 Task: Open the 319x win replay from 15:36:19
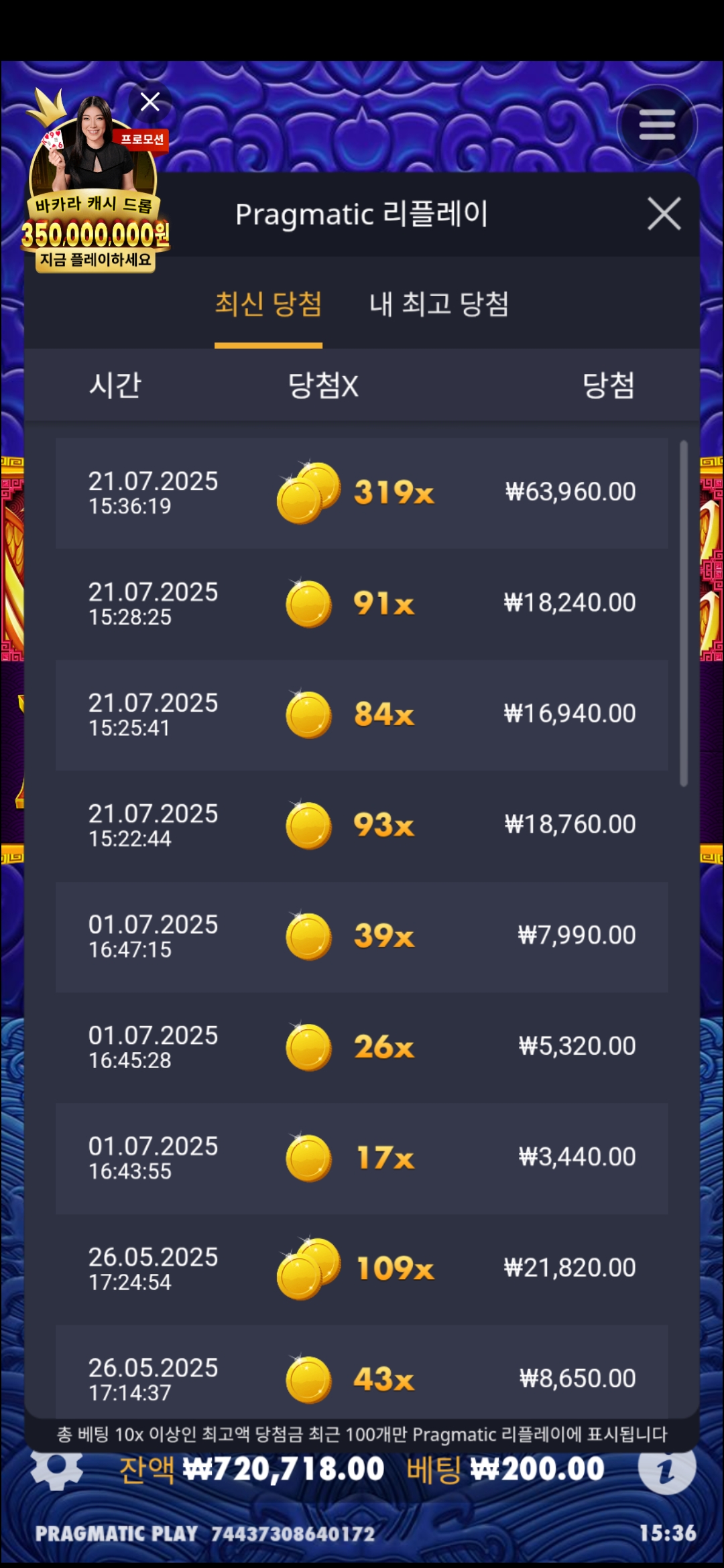point(362,493)
